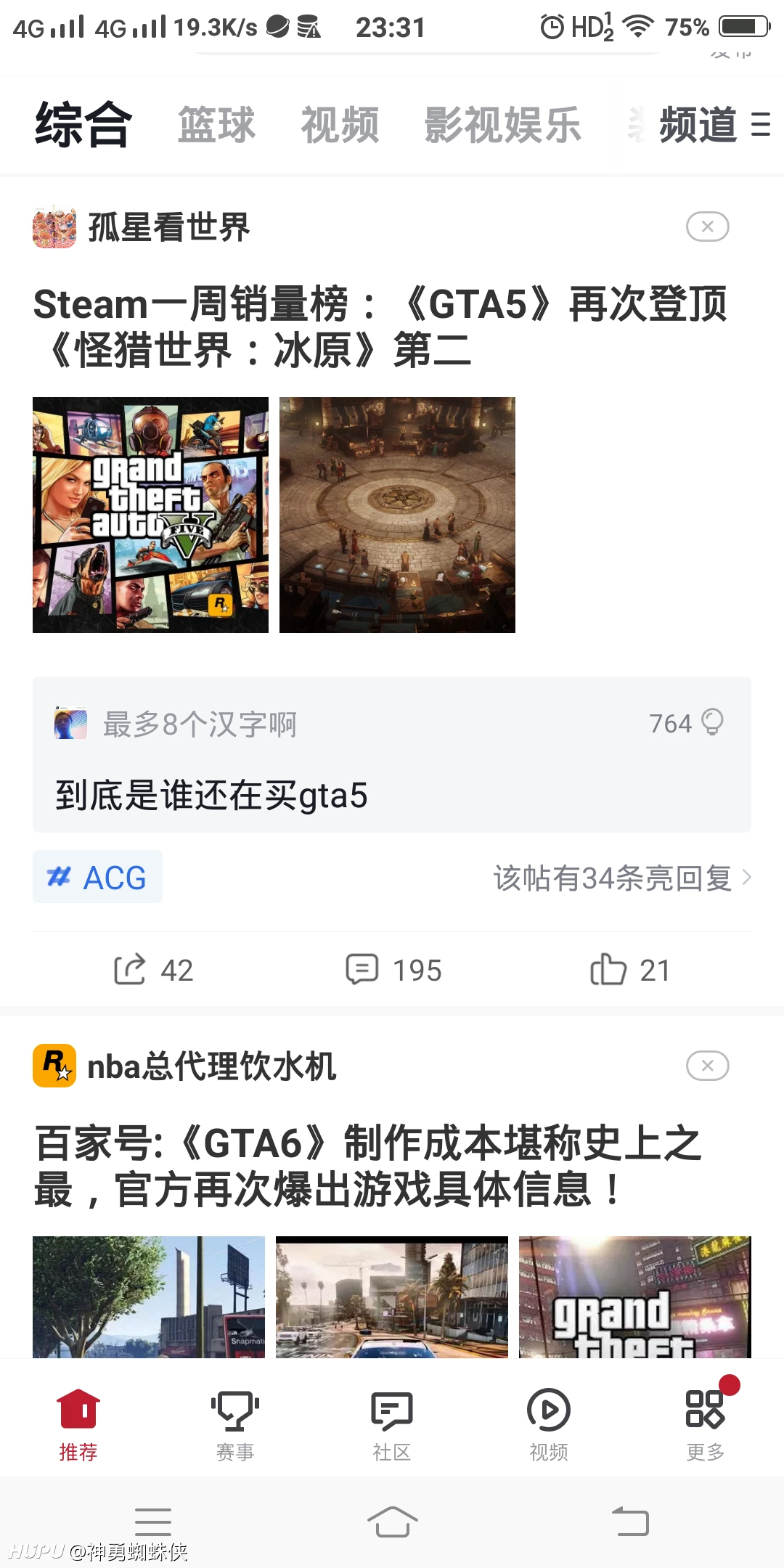This screenshot has height=1568, width=784.
Task: View 该帖有34条亮回复
Action: tap(622, 878)
